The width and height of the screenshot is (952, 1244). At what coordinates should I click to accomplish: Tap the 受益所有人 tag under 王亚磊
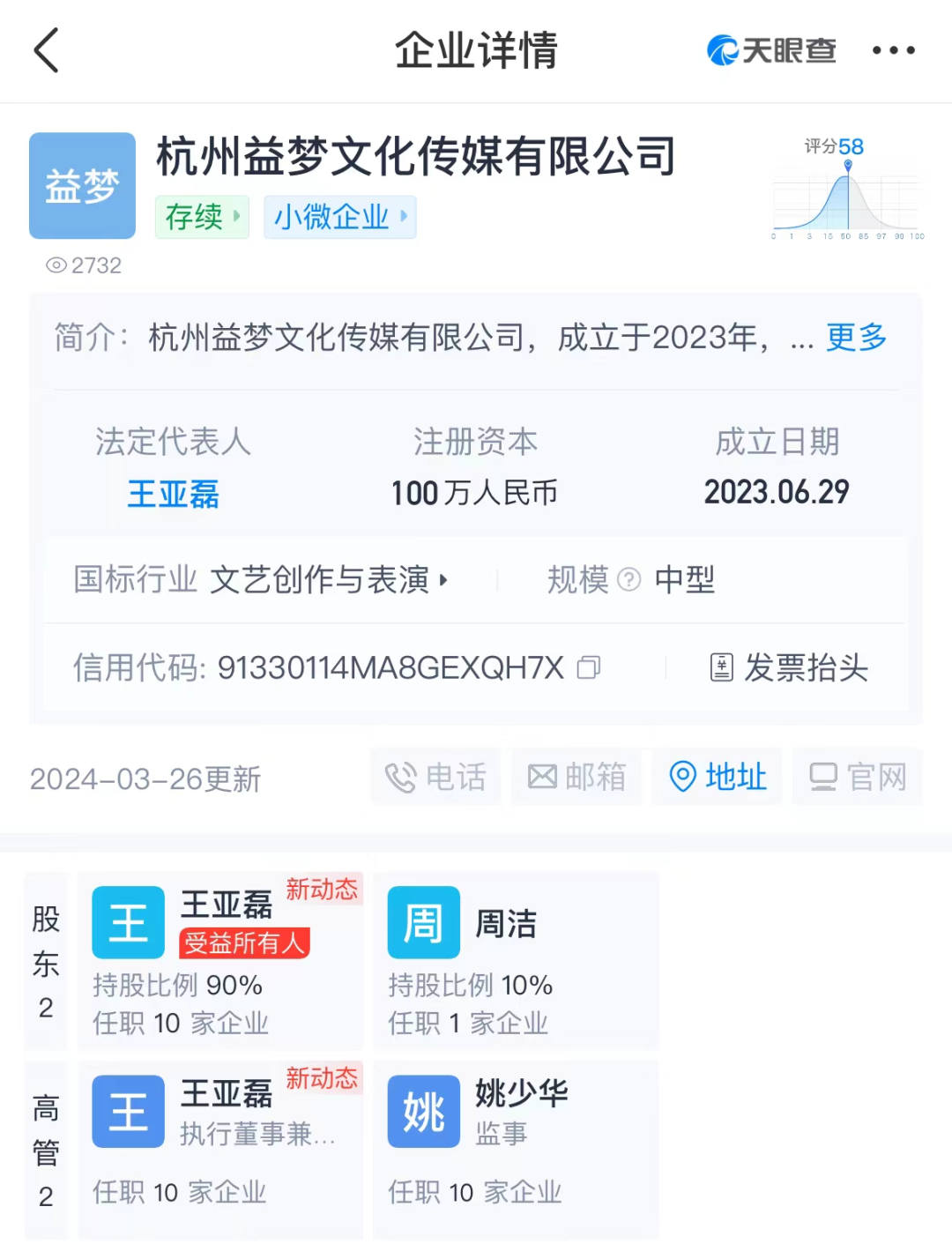[x=244, y=943]
